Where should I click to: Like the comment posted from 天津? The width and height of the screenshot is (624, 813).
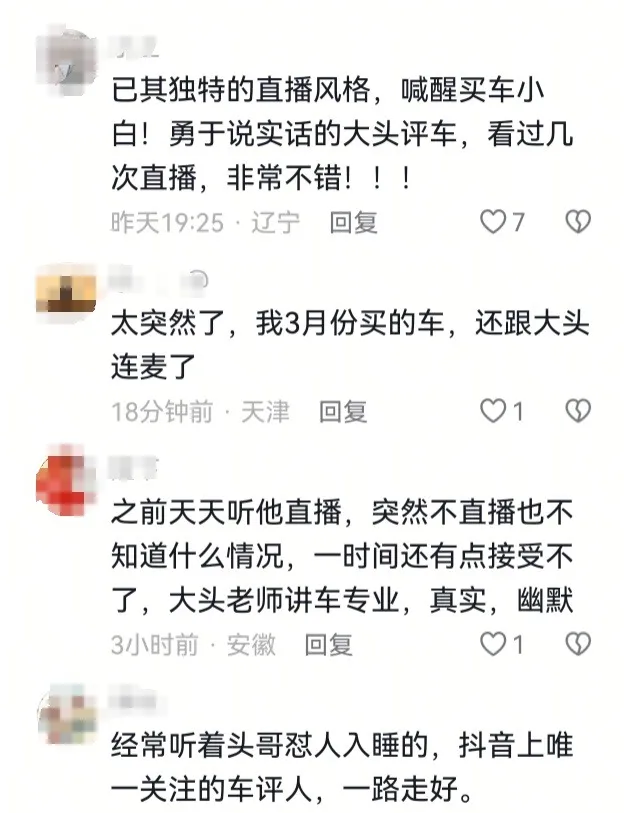click(x=493, y=410)
